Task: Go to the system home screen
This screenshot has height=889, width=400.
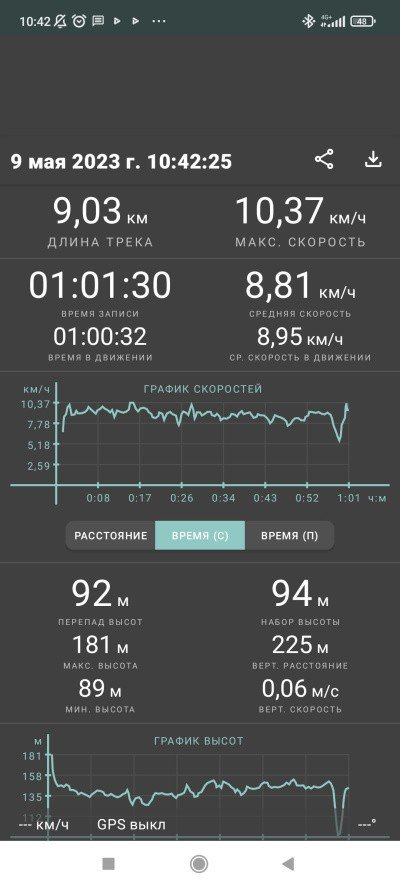Action: tap(199, 863)
